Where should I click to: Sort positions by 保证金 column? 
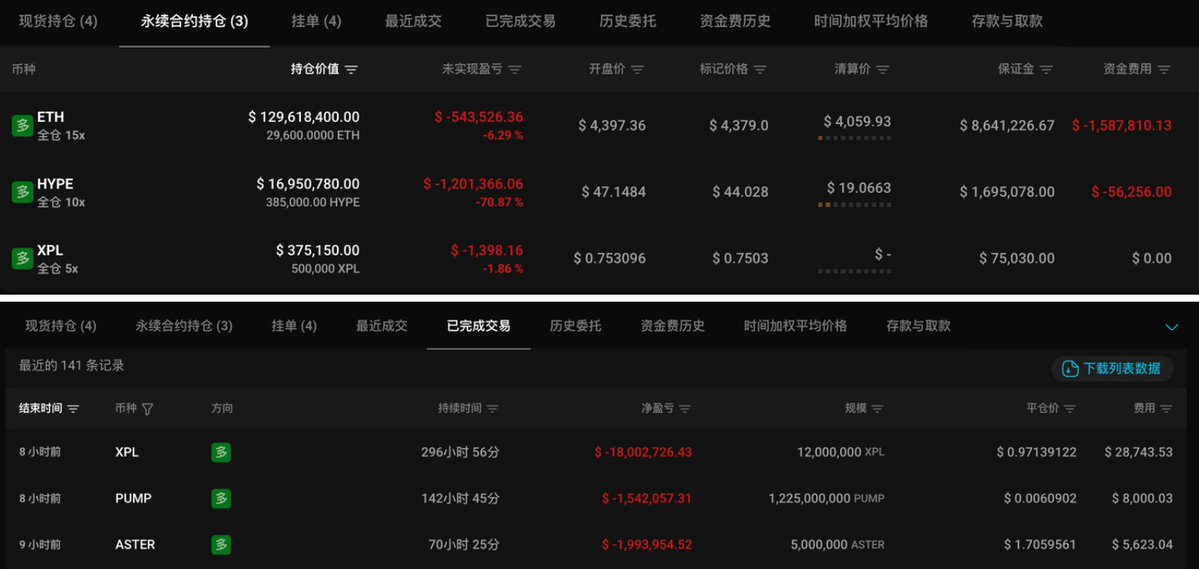[x=1025, y=69]
